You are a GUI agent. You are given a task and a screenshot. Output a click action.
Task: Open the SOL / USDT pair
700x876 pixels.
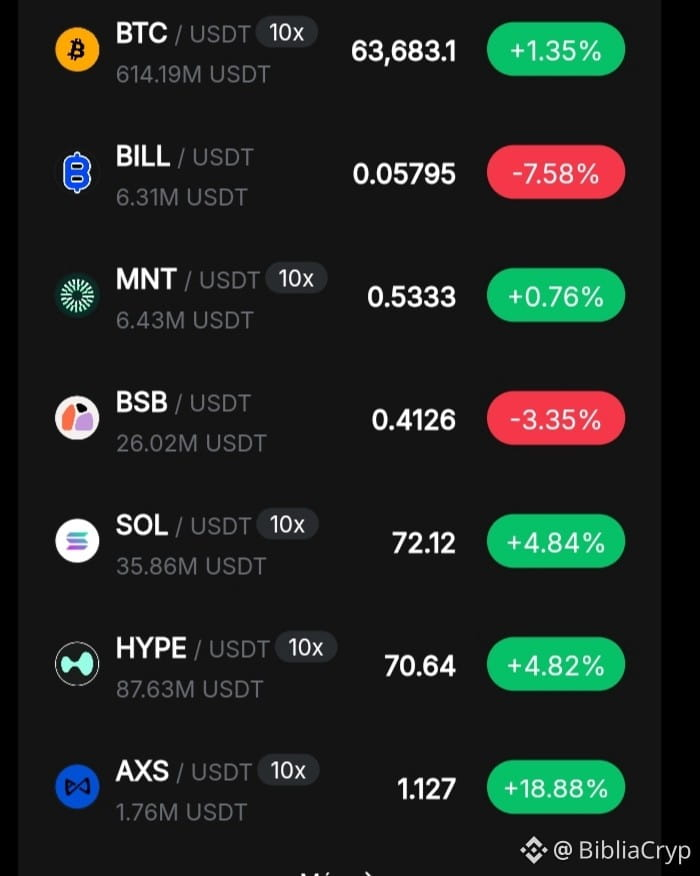[x=340, y=541]
